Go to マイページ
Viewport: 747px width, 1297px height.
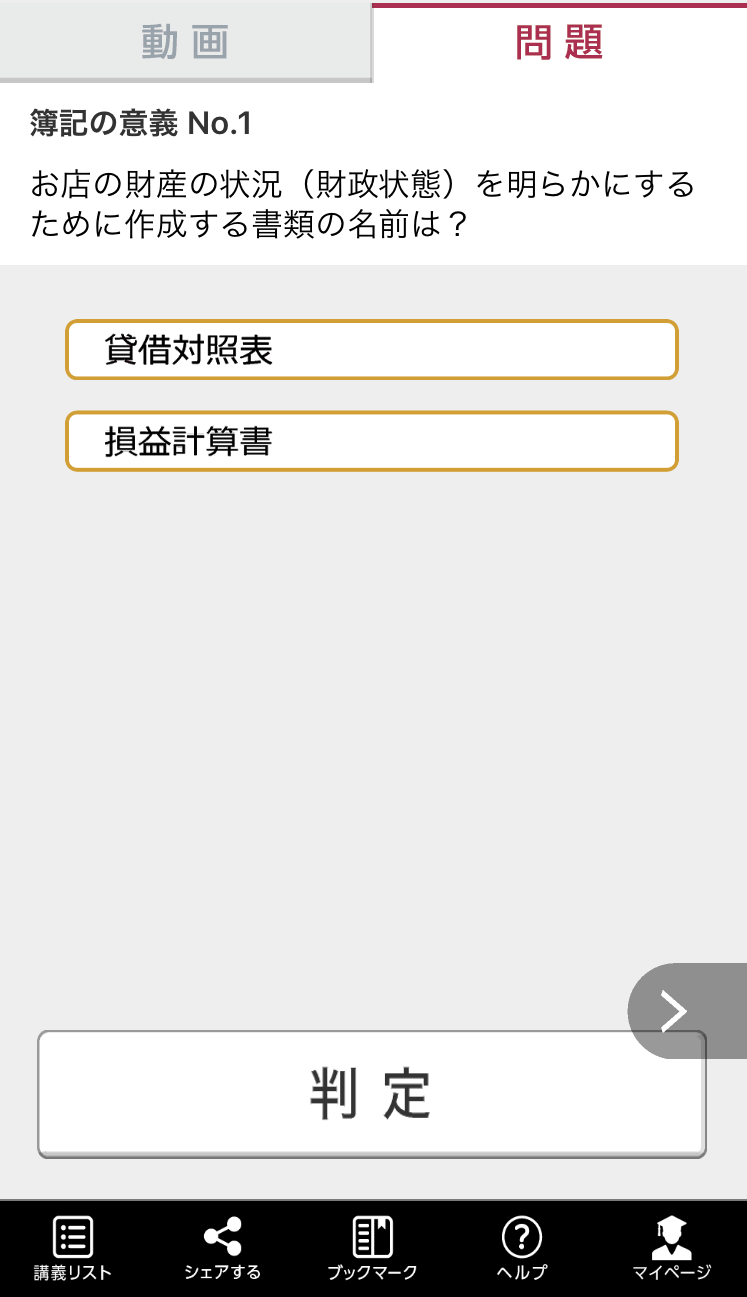coord(671,1249)
